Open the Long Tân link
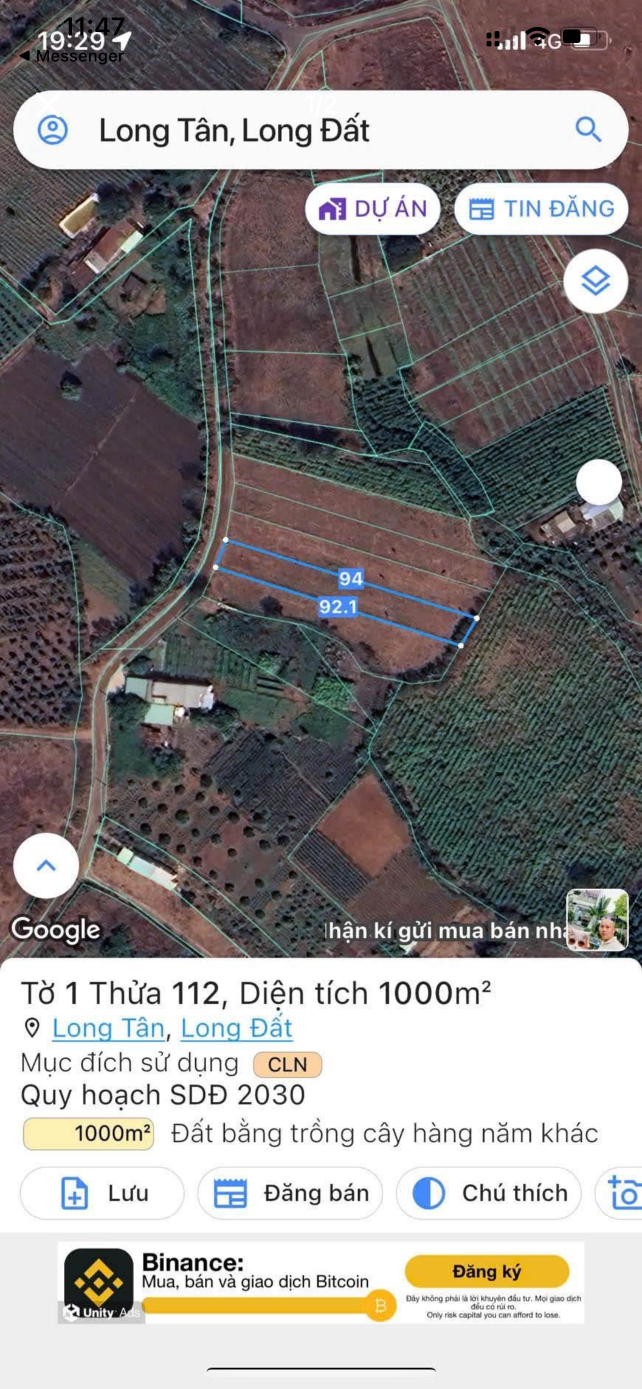Image resolution: width=642 pixels, height=1389 pixels. coord(109,1028)
